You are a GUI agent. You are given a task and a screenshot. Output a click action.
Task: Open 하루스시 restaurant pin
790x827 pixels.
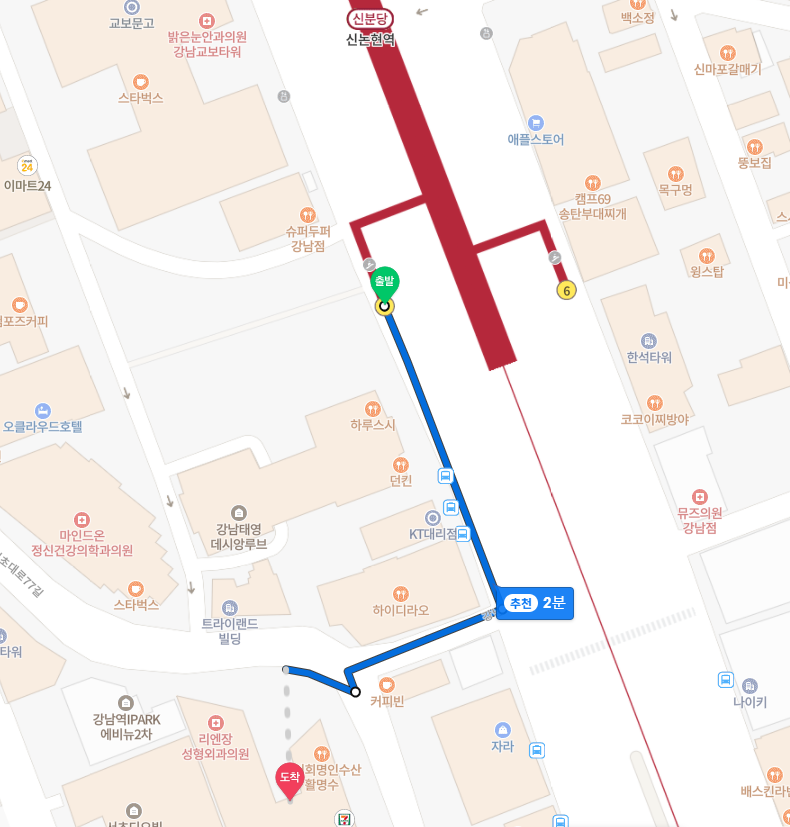pos(372,408)
